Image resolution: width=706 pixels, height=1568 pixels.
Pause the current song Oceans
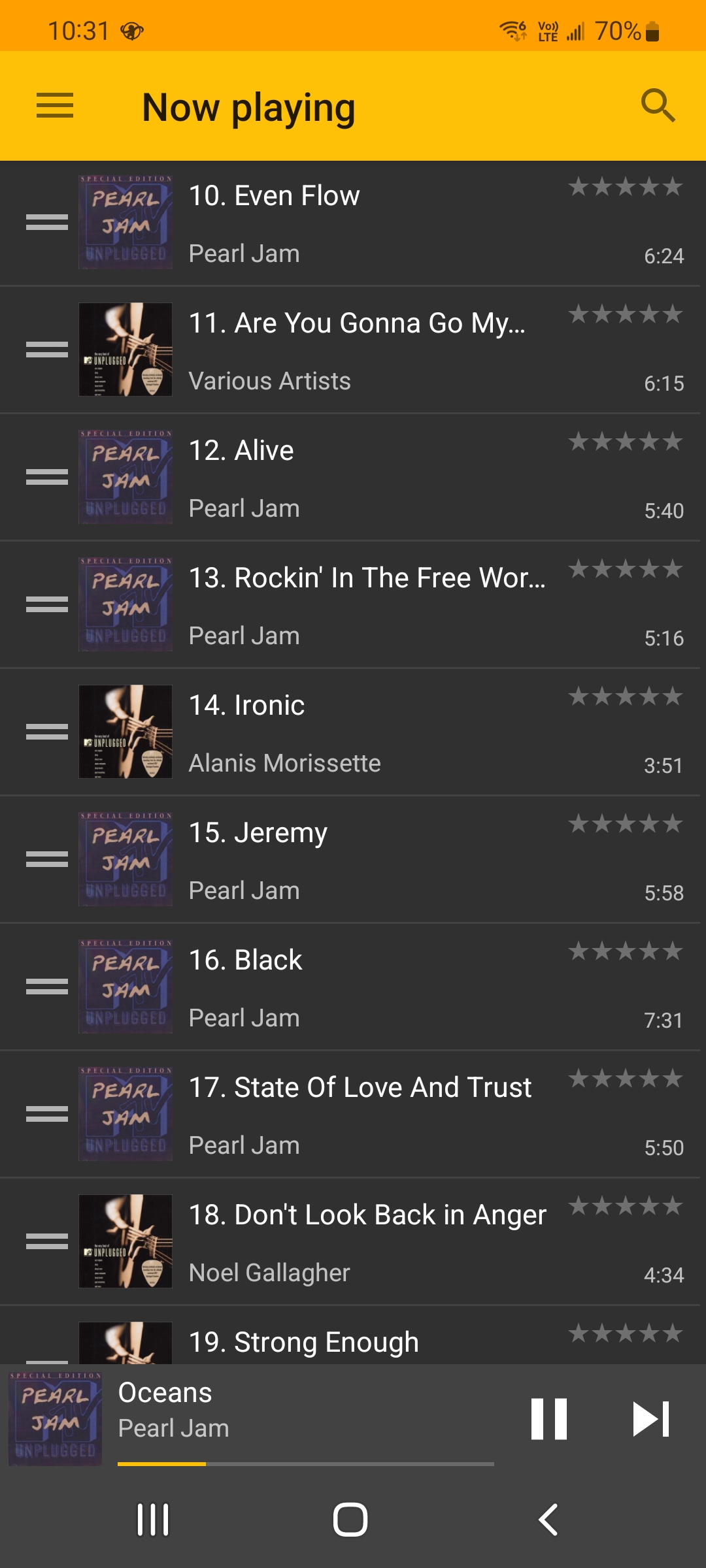pos(548,1419)
